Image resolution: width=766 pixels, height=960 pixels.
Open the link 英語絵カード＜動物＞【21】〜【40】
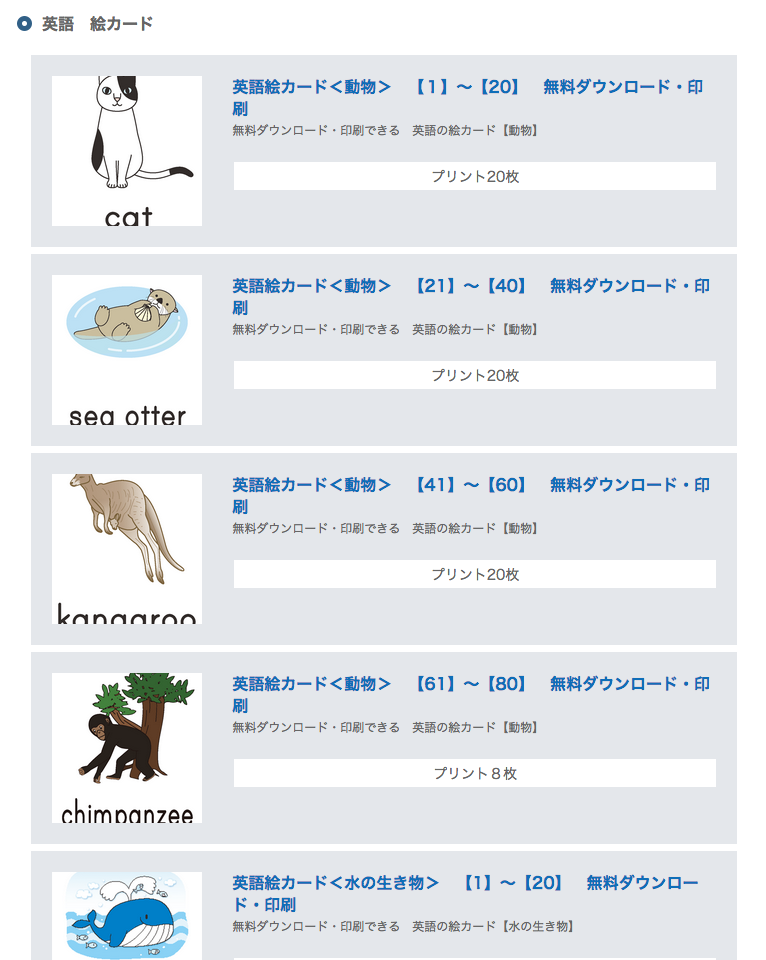click(x=471, y=287)
